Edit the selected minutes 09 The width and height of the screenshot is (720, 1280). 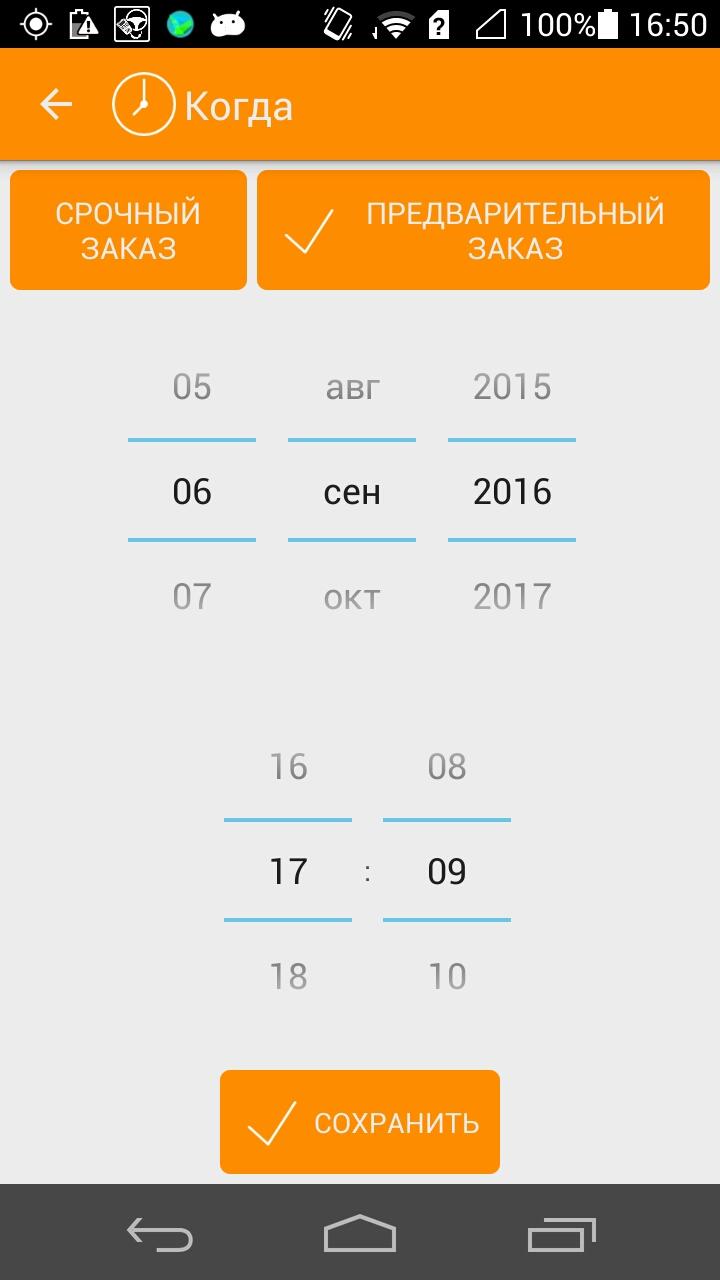447,872
